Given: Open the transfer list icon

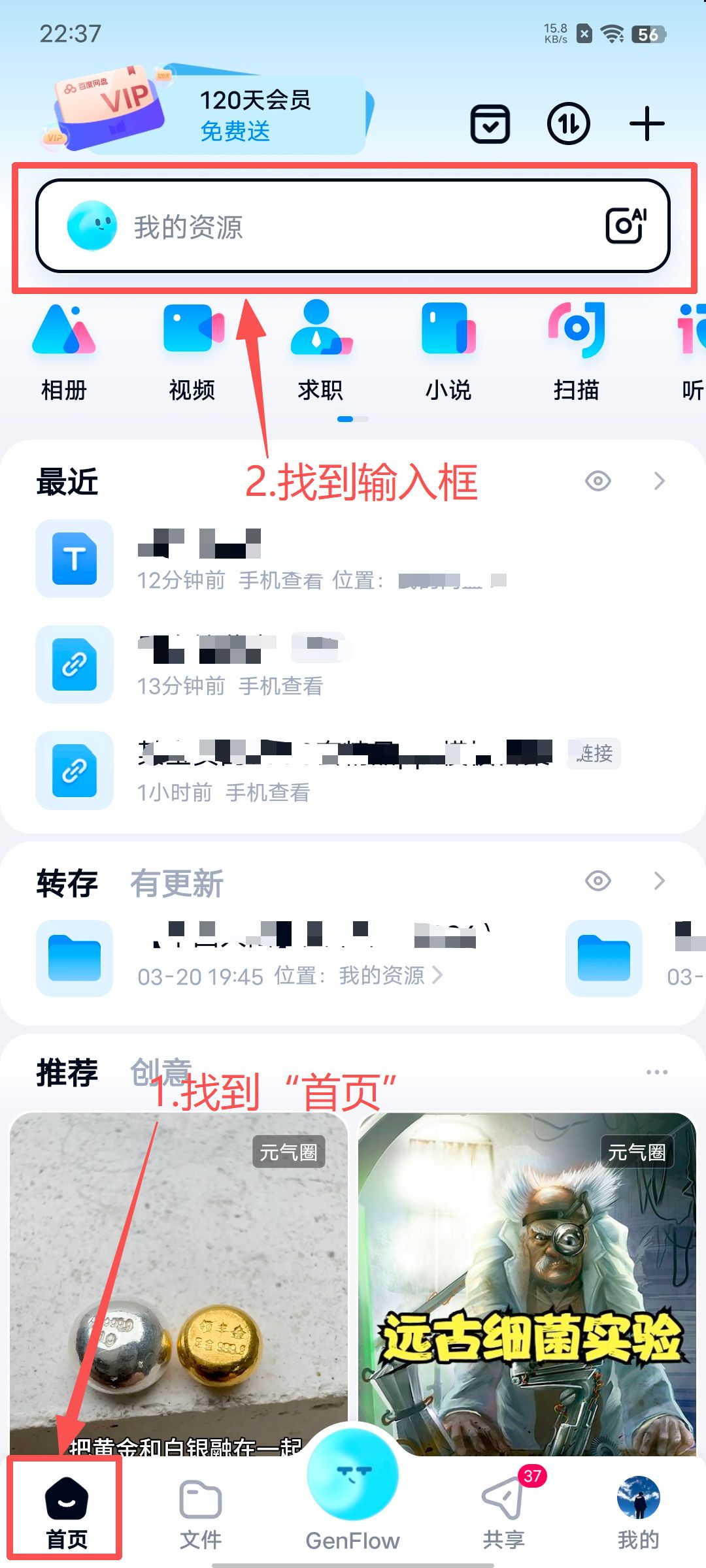Looking at the screenshot, I should coord(568,123).
